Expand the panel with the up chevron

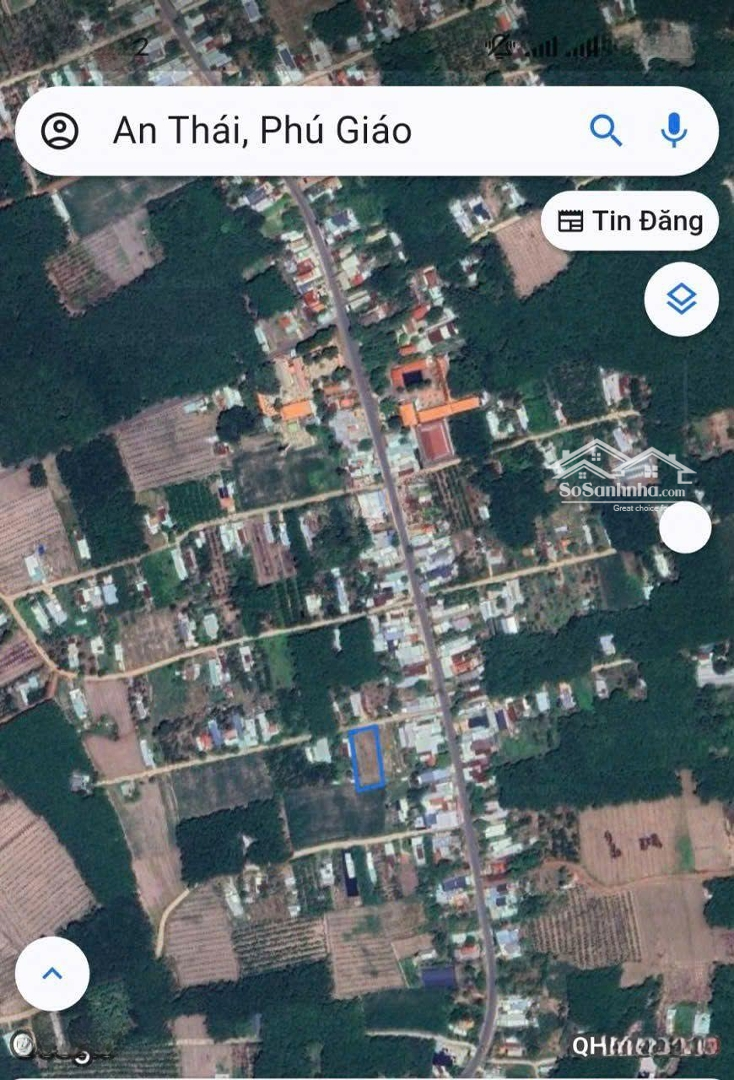[x=52, y=973]
